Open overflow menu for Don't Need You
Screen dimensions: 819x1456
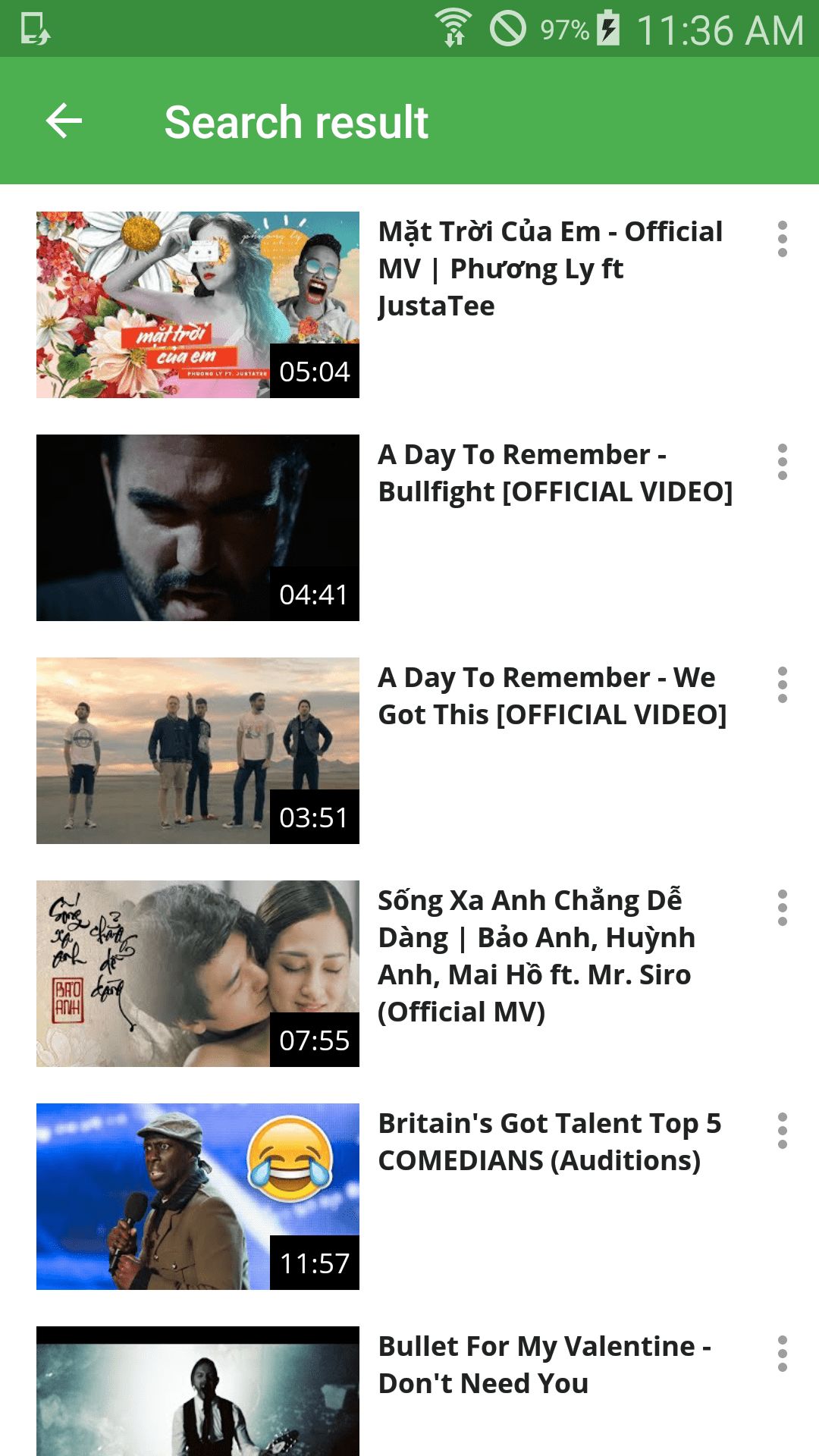(x=782, y=1354)
